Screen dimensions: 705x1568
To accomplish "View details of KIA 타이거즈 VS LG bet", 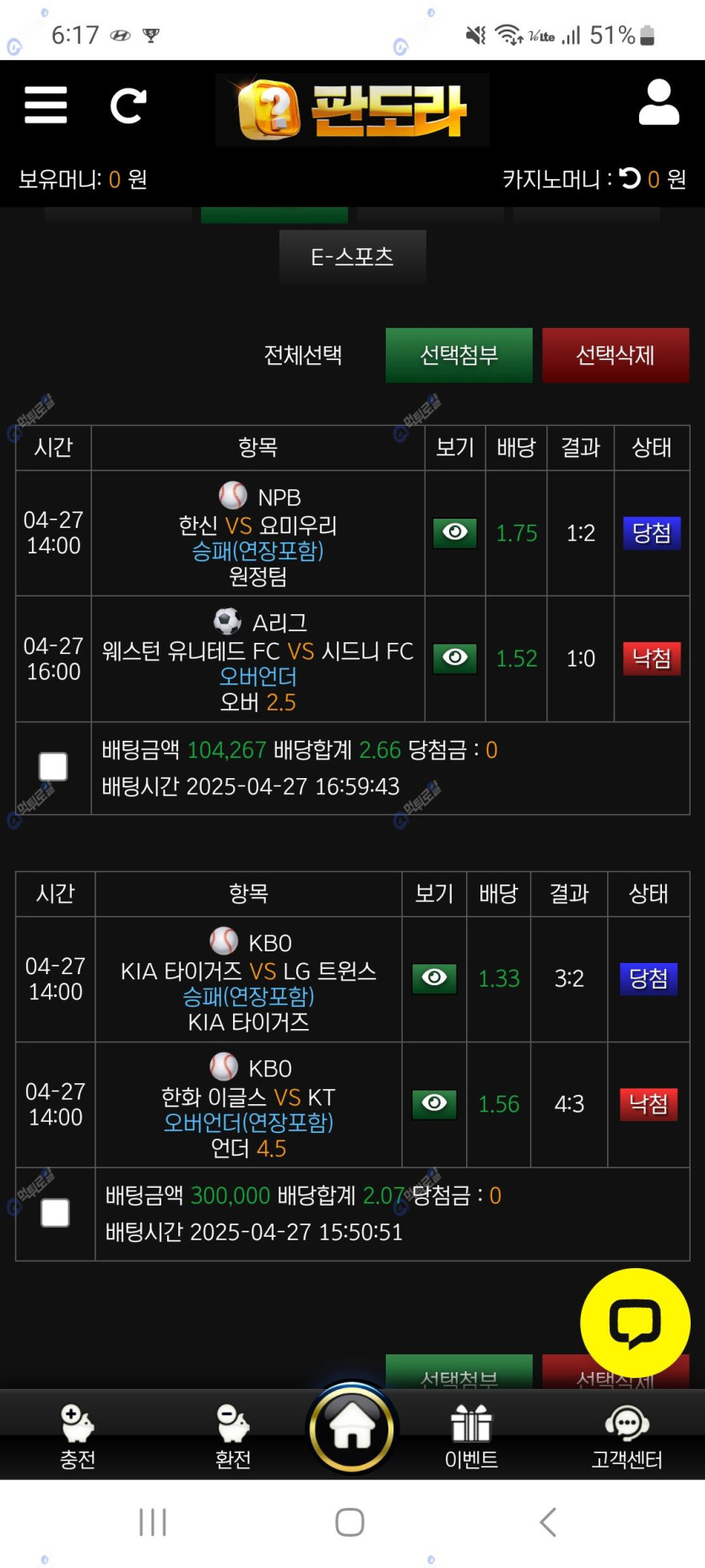I will pyautogui.click(x=434, y=977).
